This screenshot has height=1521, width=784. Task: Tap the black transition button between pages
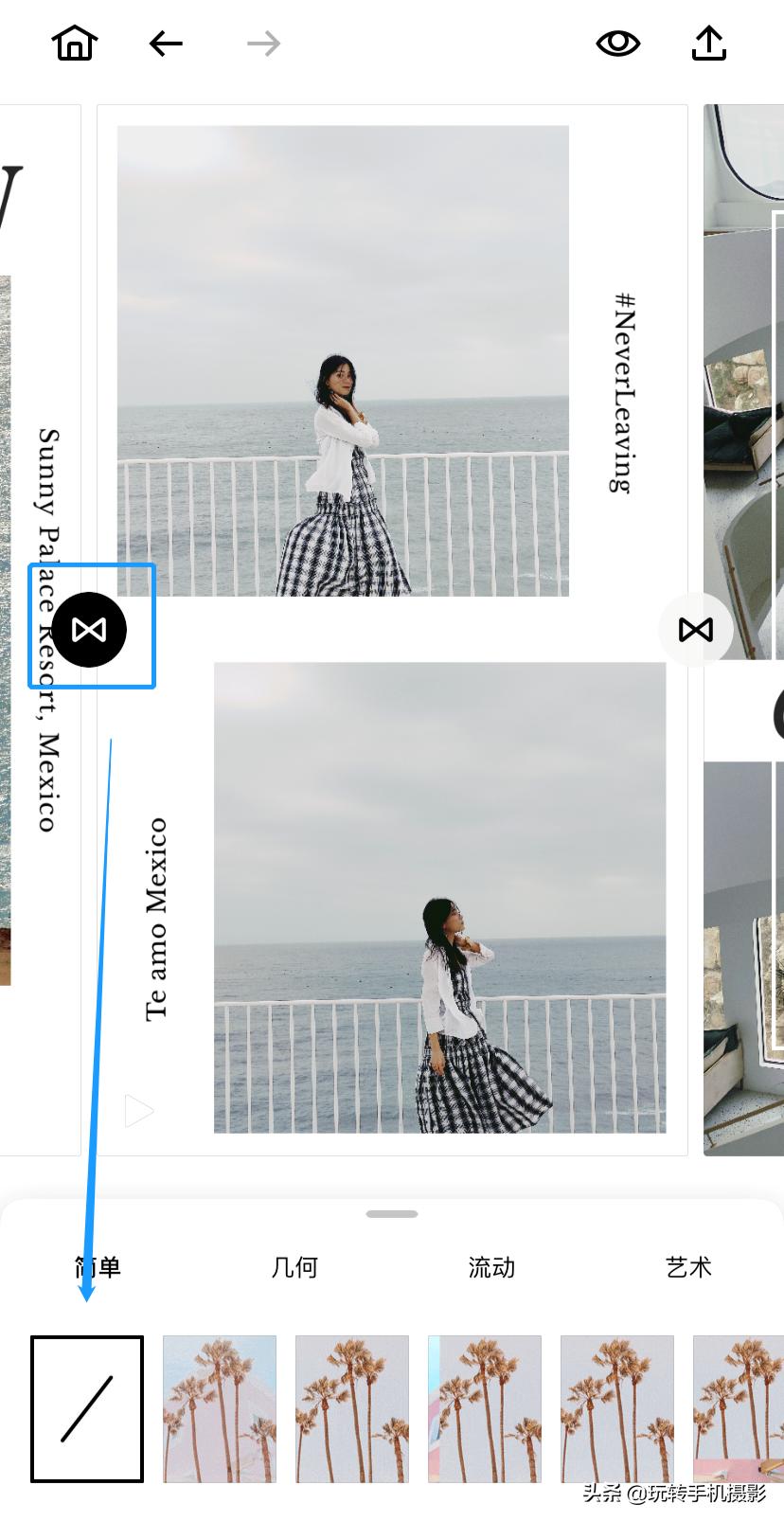click(x=89, y=630)
